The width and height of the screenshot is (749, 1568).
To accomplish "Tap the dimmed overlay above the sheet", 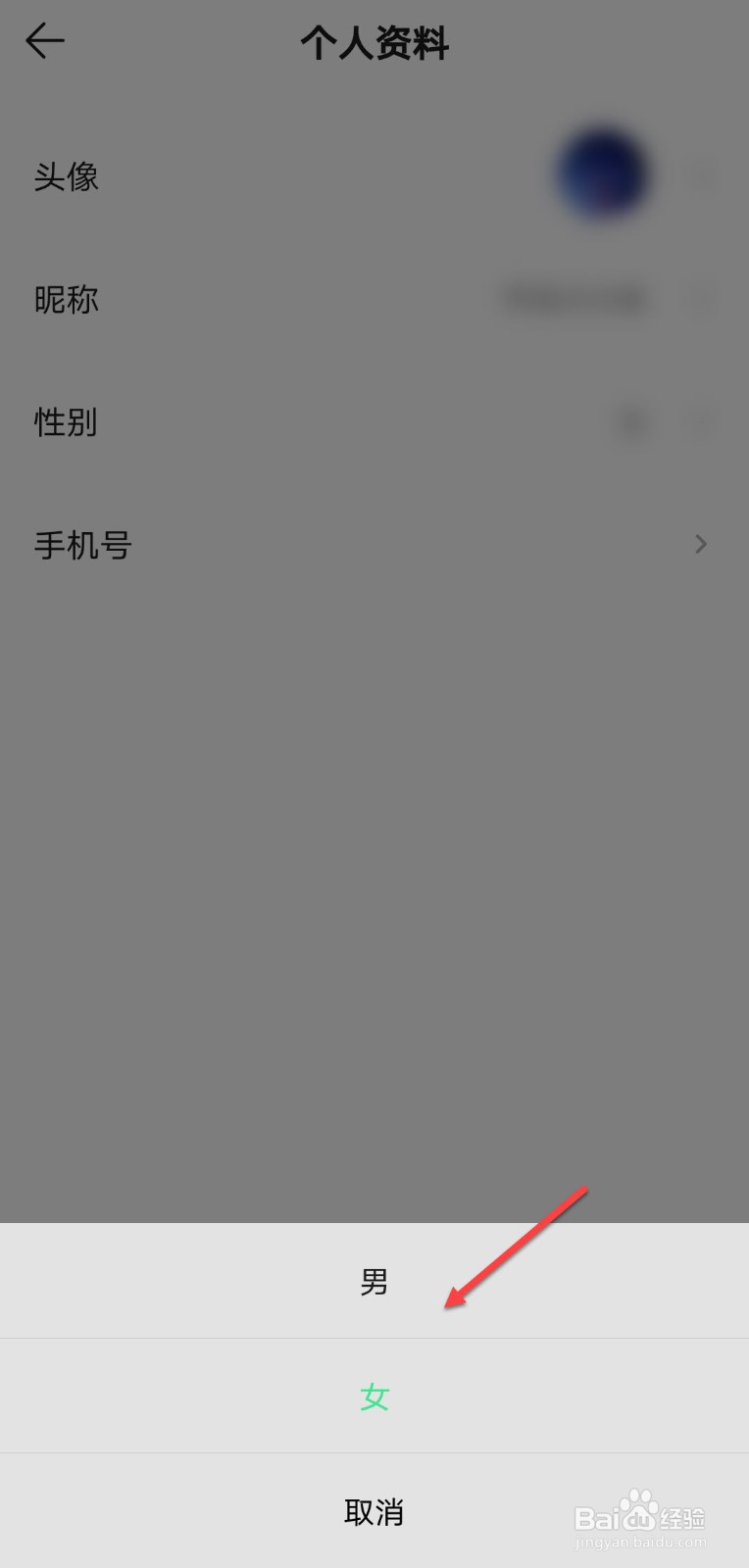I will click(x=374, y=882).
